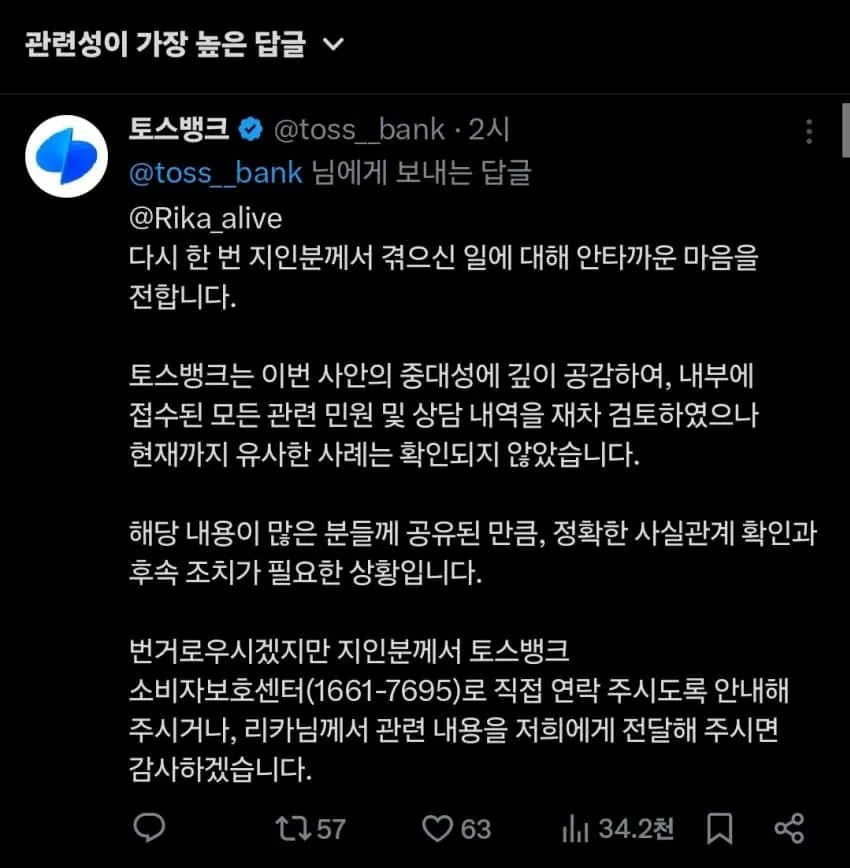Reply to the 토스뱅크 post
Viewport: 850px width, 868px height.
(150, 828)
